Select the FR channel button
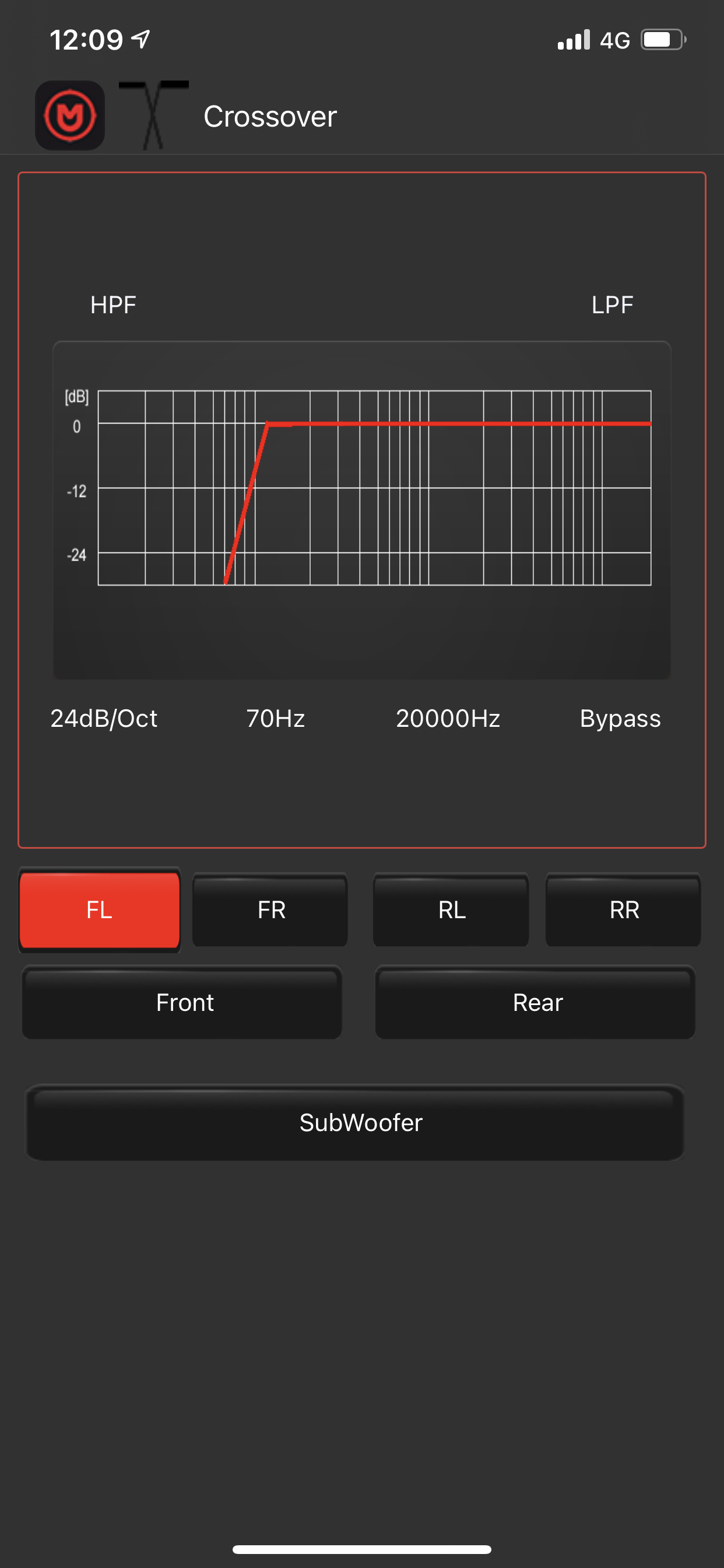The image size is (724, 1568). point(270,910)
